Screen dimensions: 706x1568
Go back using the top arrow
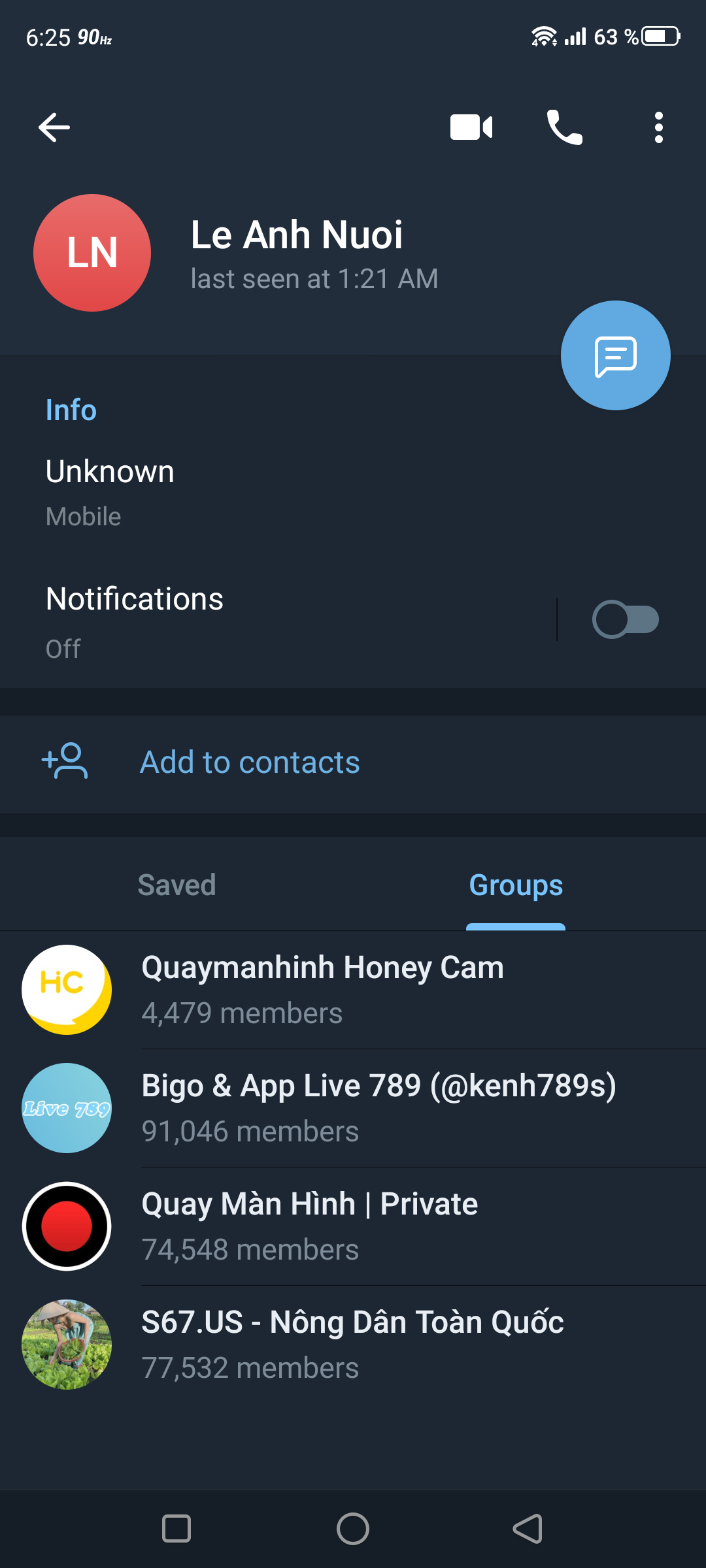(x=54, y=127)
